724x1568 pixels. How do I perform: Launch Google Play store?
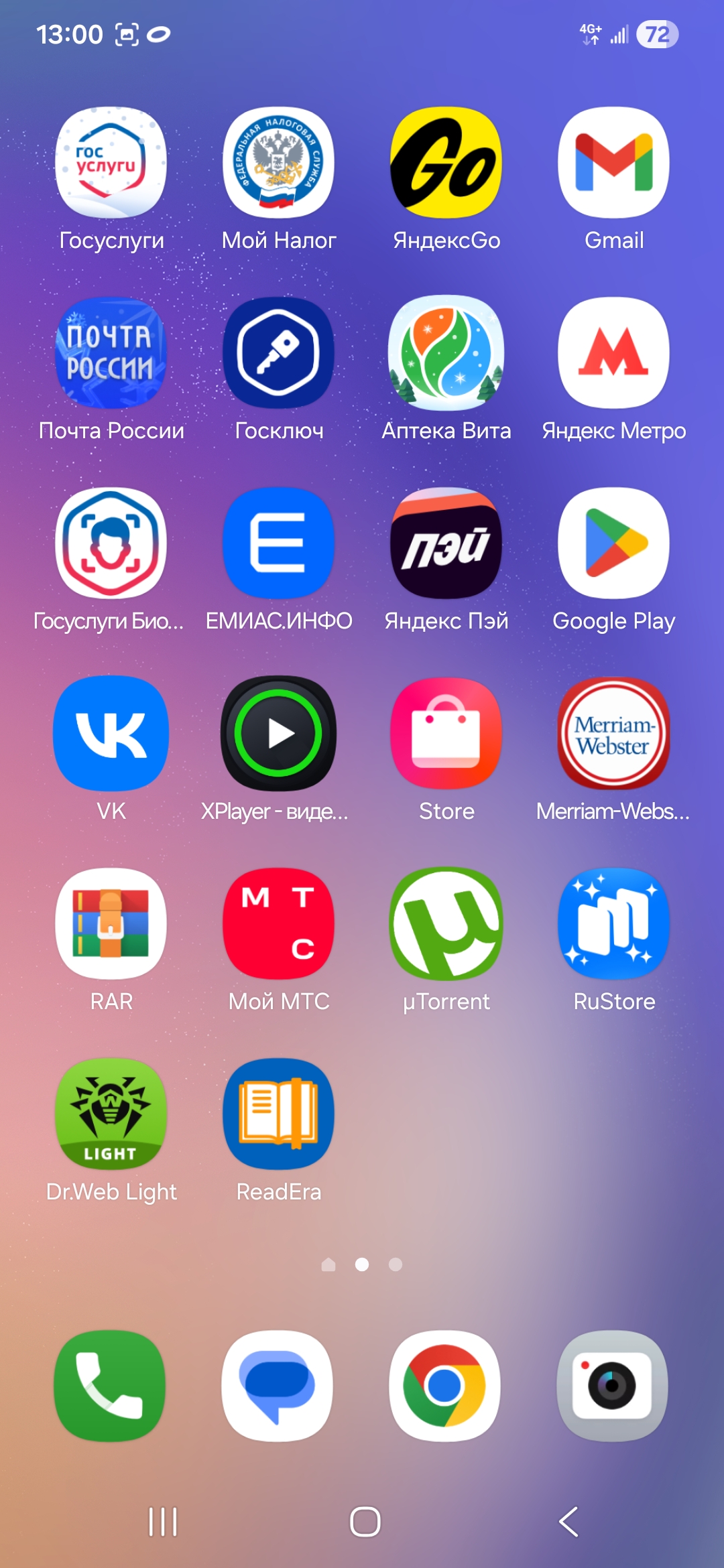tap(614, 543)
